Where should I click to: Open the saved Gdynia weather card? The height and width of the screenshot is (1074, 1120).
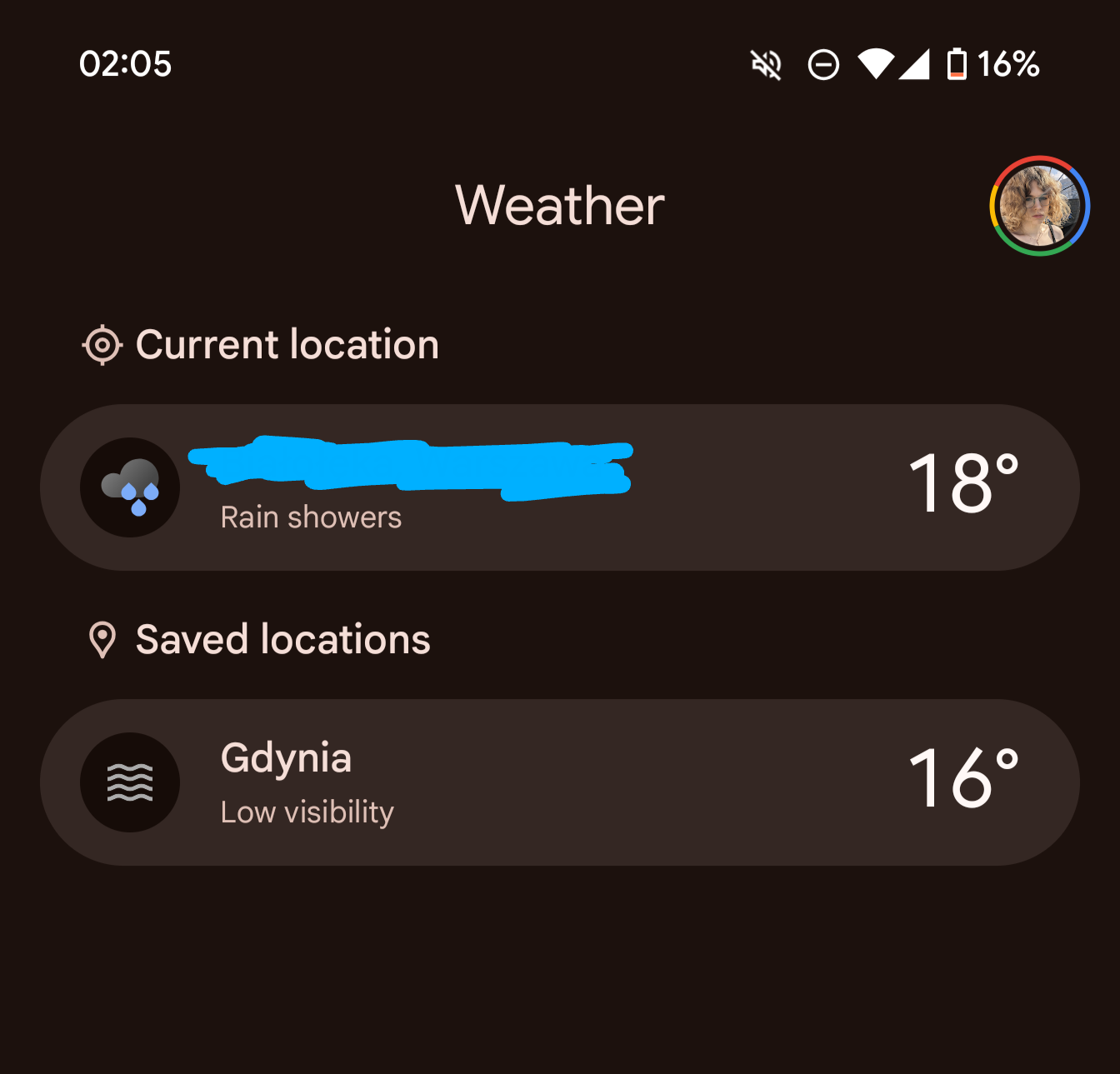pyautogui.click(x=558, y=782)
